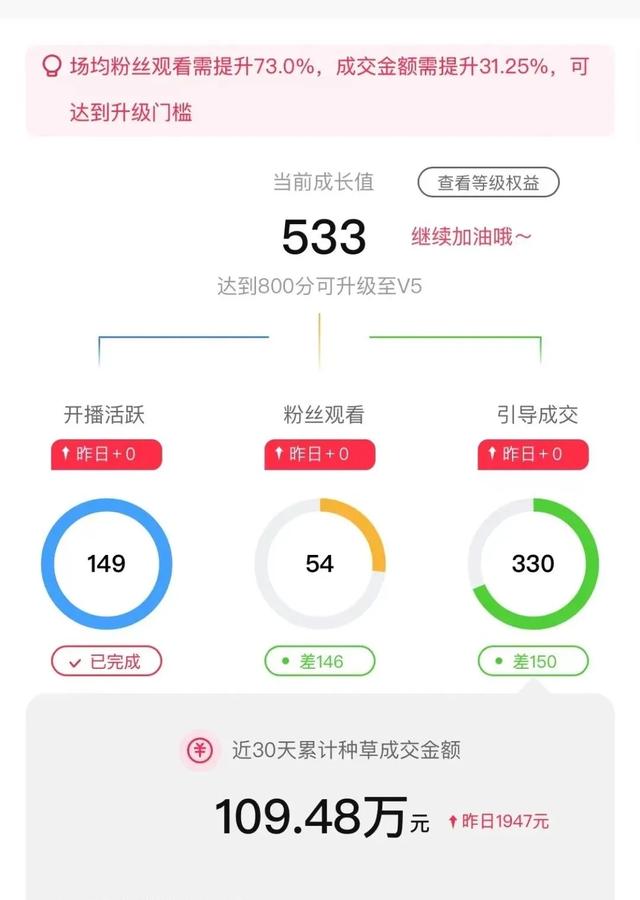Tap the 差150 pill under 引导成交
This screenshot has height=900, width=640.
[533, 661]
